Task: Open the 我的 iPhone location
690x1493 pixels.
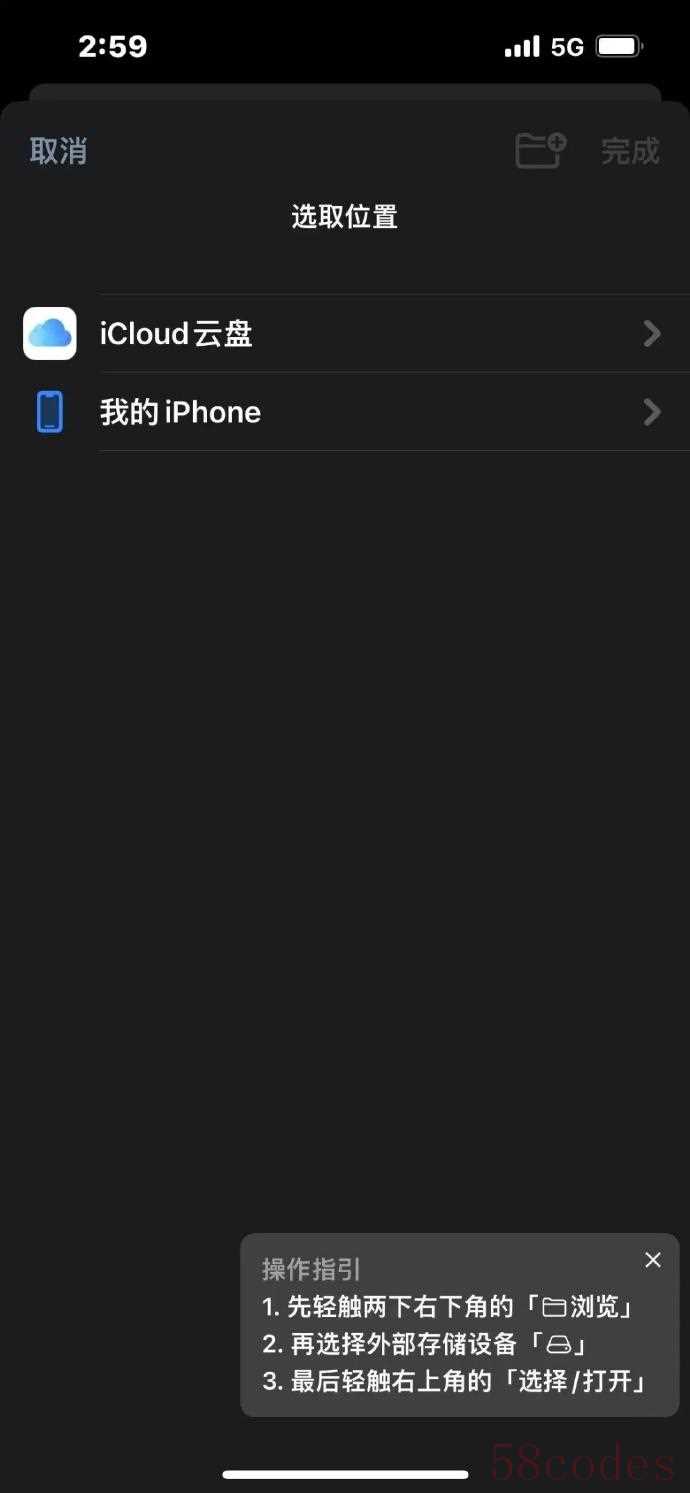Action: pos(345,412)
